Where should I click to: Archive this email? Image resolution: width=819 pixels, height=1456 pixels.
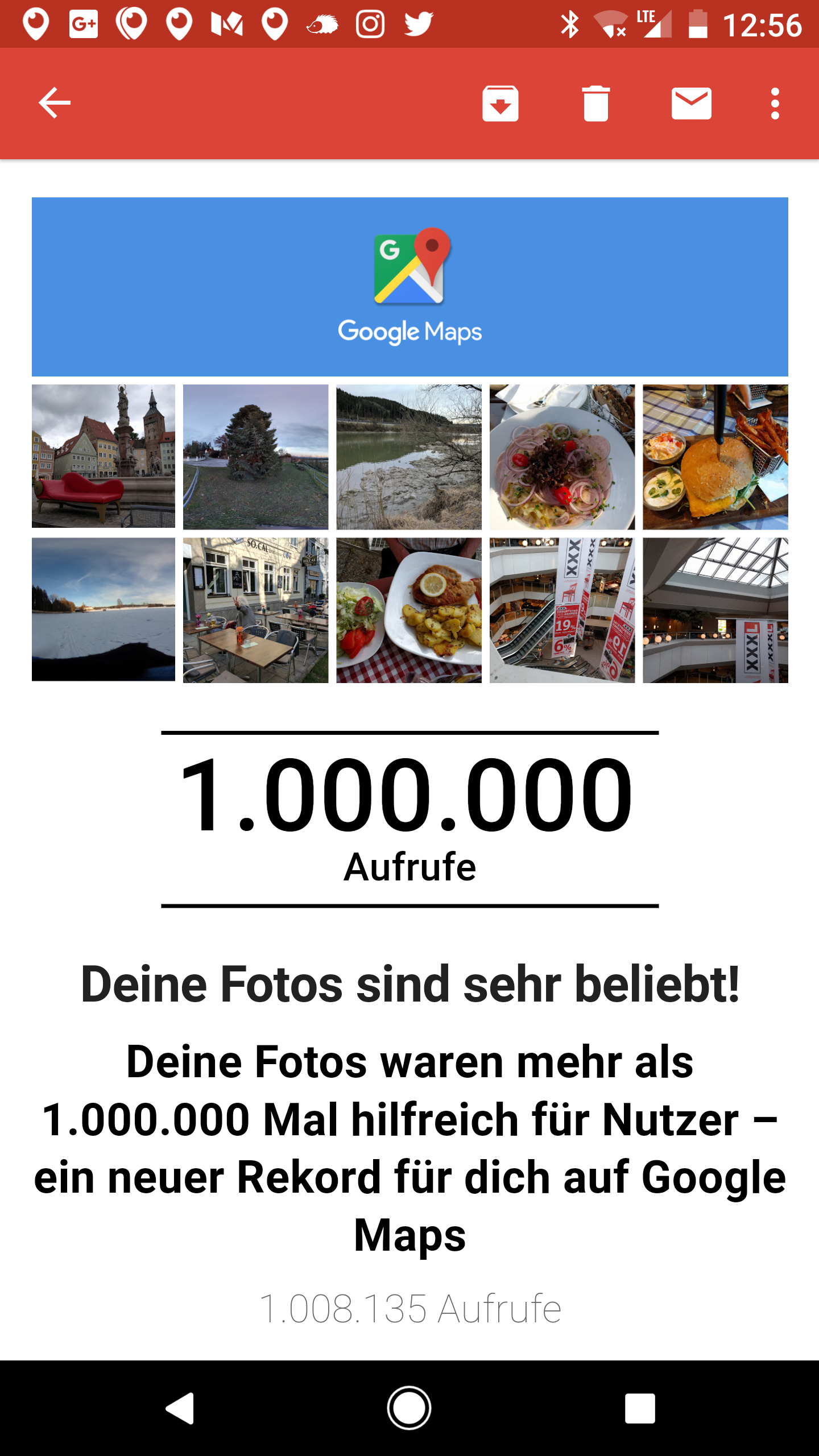tap(500, 104)
